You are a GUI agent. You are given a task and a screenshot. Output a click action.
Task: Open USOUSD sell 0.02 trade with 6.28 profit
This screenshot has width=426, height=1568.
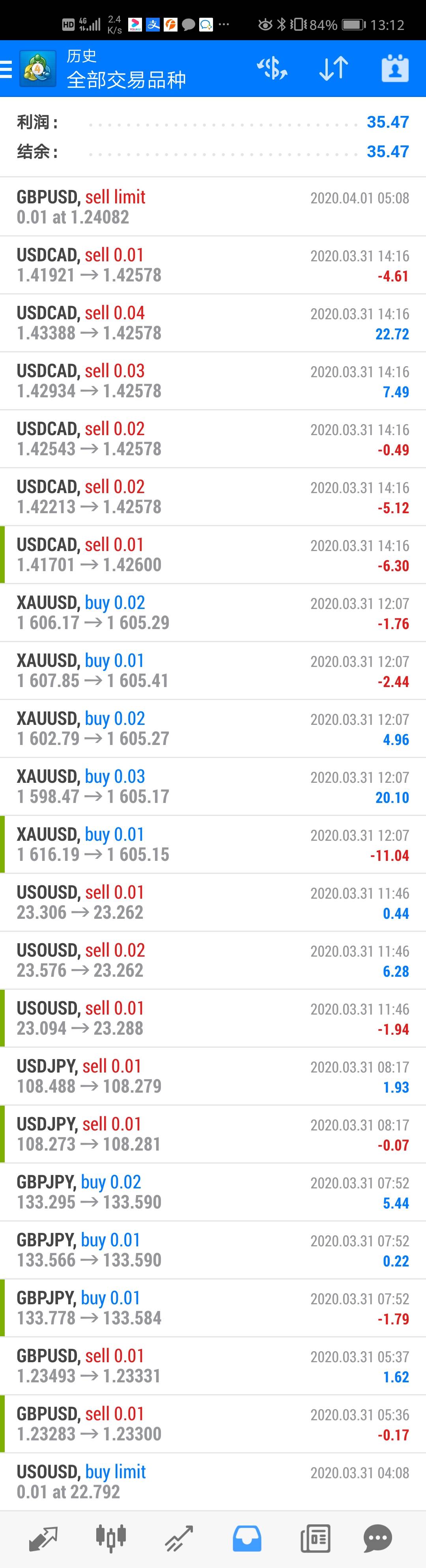(x=213, y=960)
